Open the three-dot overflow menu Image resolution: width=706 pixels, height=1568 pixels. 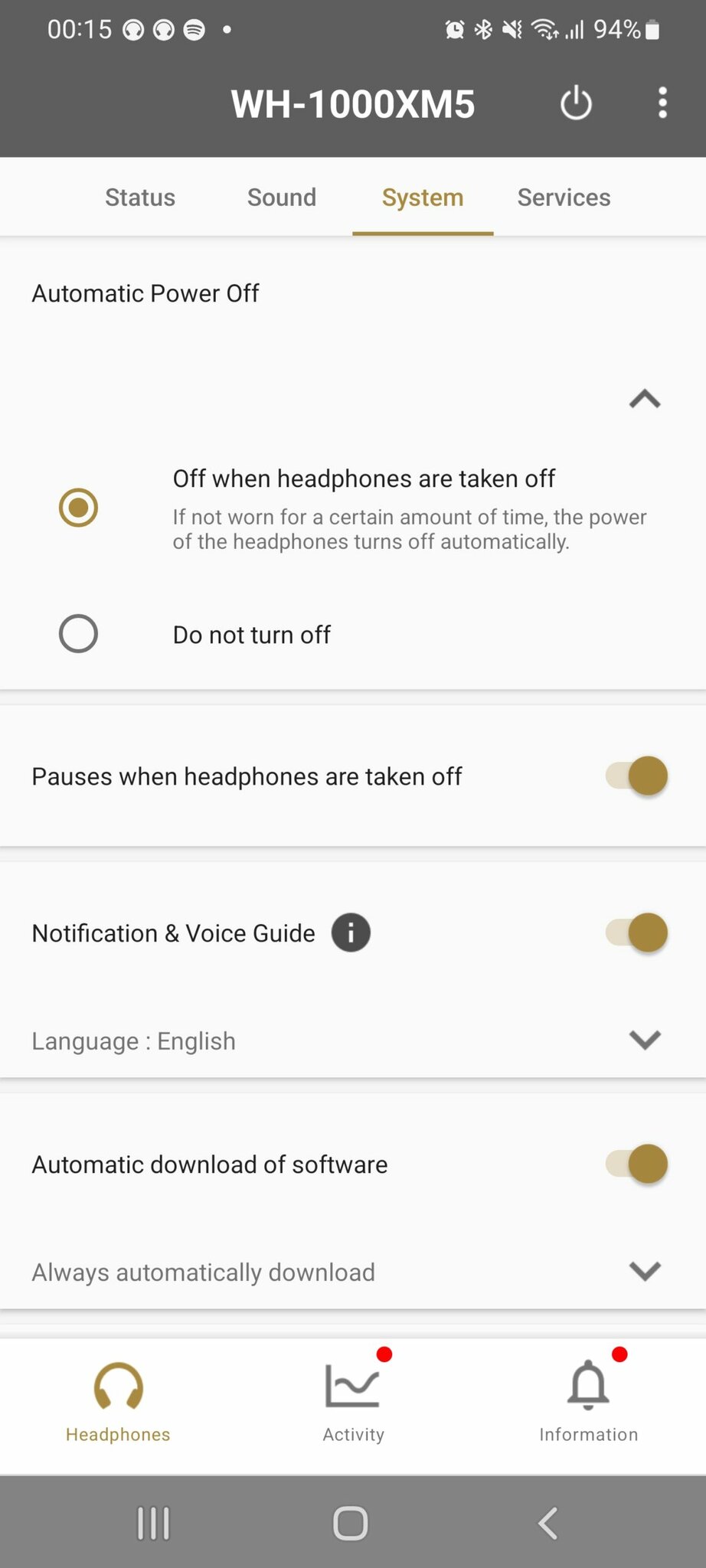[662, 103]
